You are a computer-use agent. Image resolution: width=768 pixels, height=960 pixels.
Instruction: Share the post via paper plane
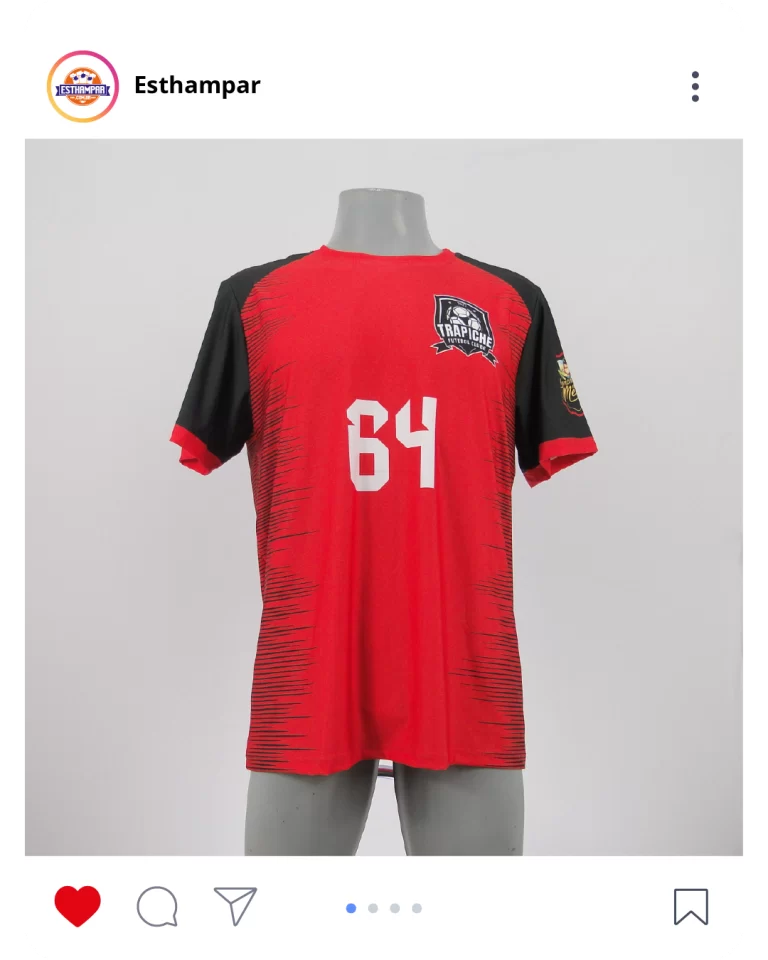tap(235, 906)
